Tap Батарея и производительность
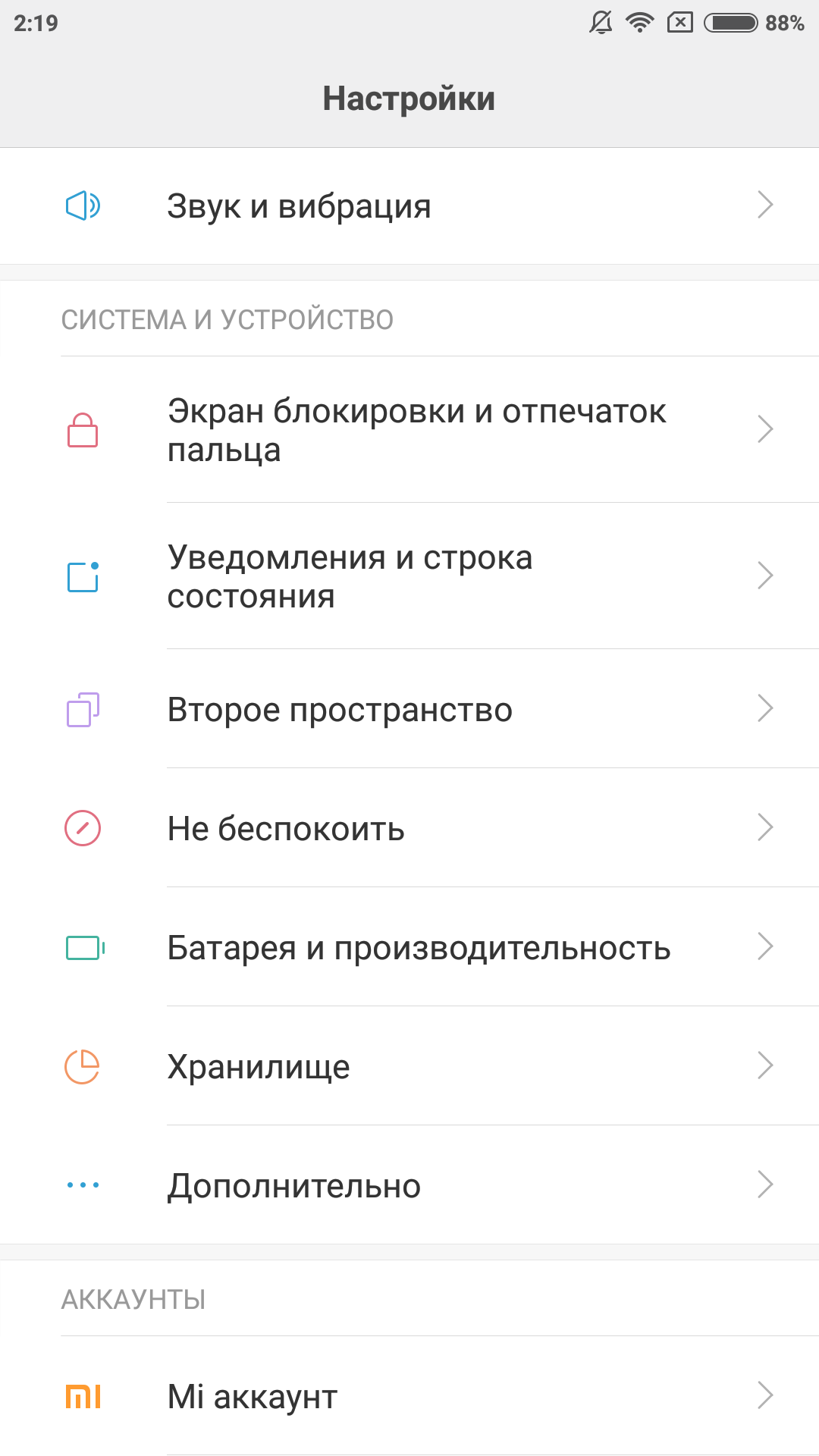The image size is (819, 1456). [x=409, y=948]
